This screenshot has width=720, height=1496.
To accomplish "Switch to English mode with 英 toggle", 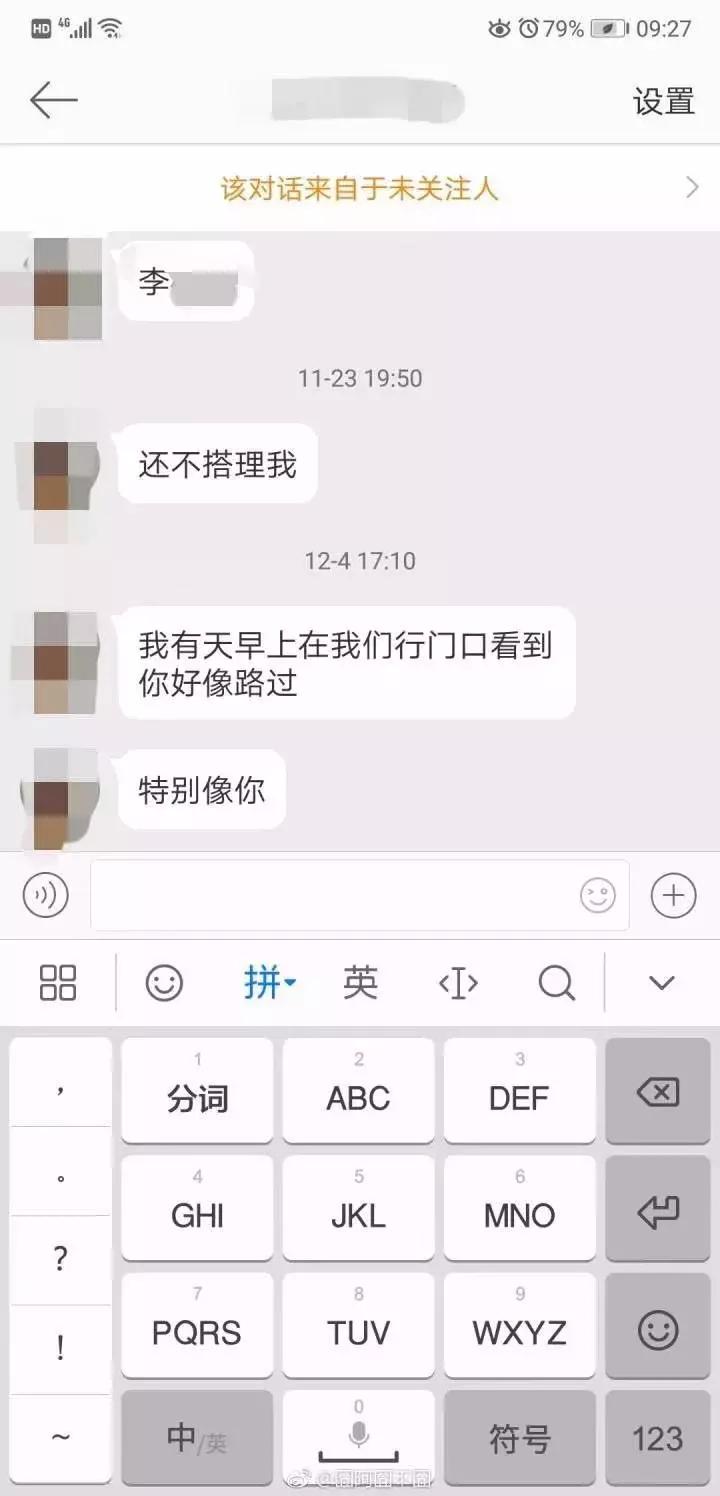I will click(358, 983).
